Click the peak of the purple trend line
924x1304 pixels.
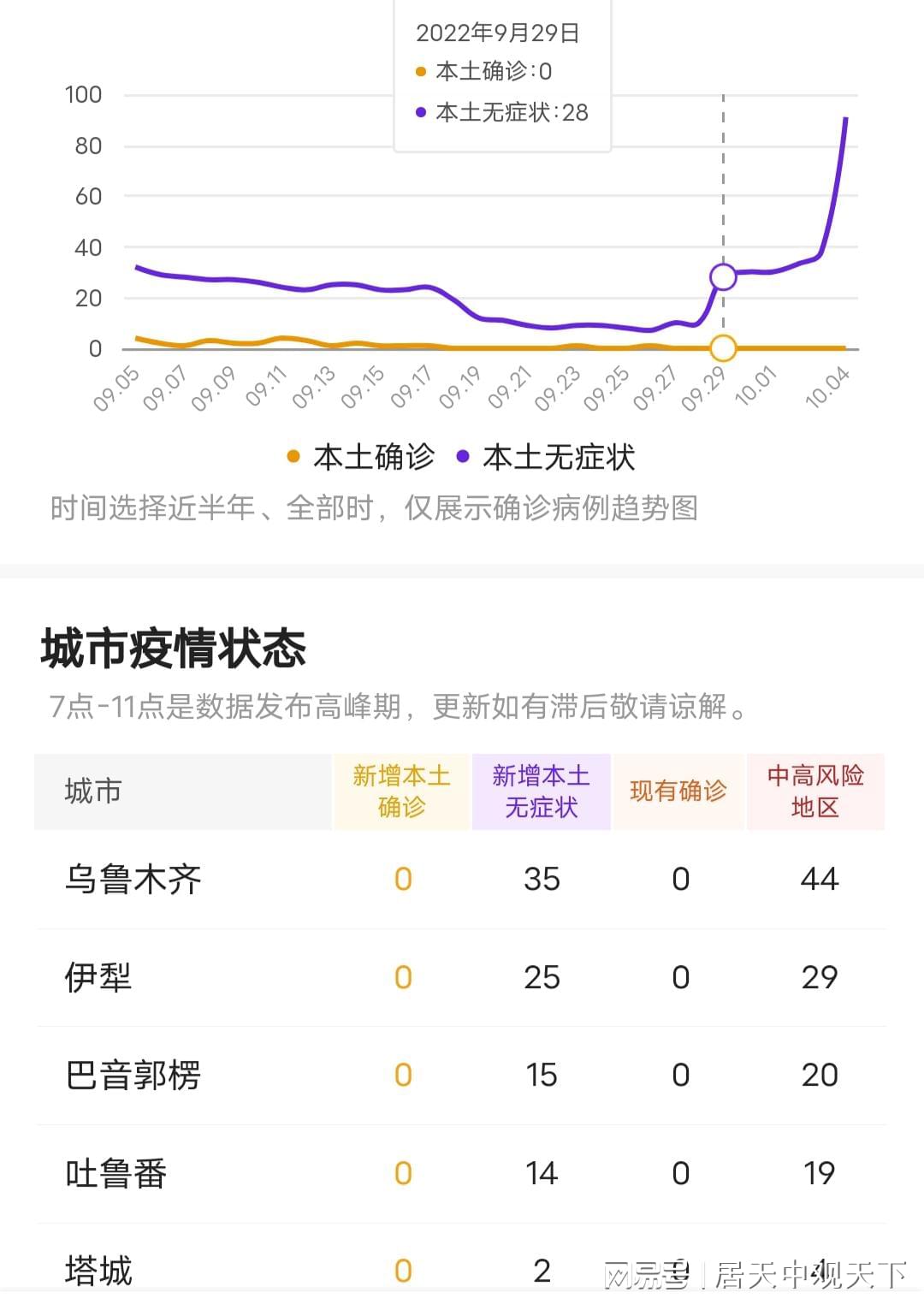click(x=845, y=120)
